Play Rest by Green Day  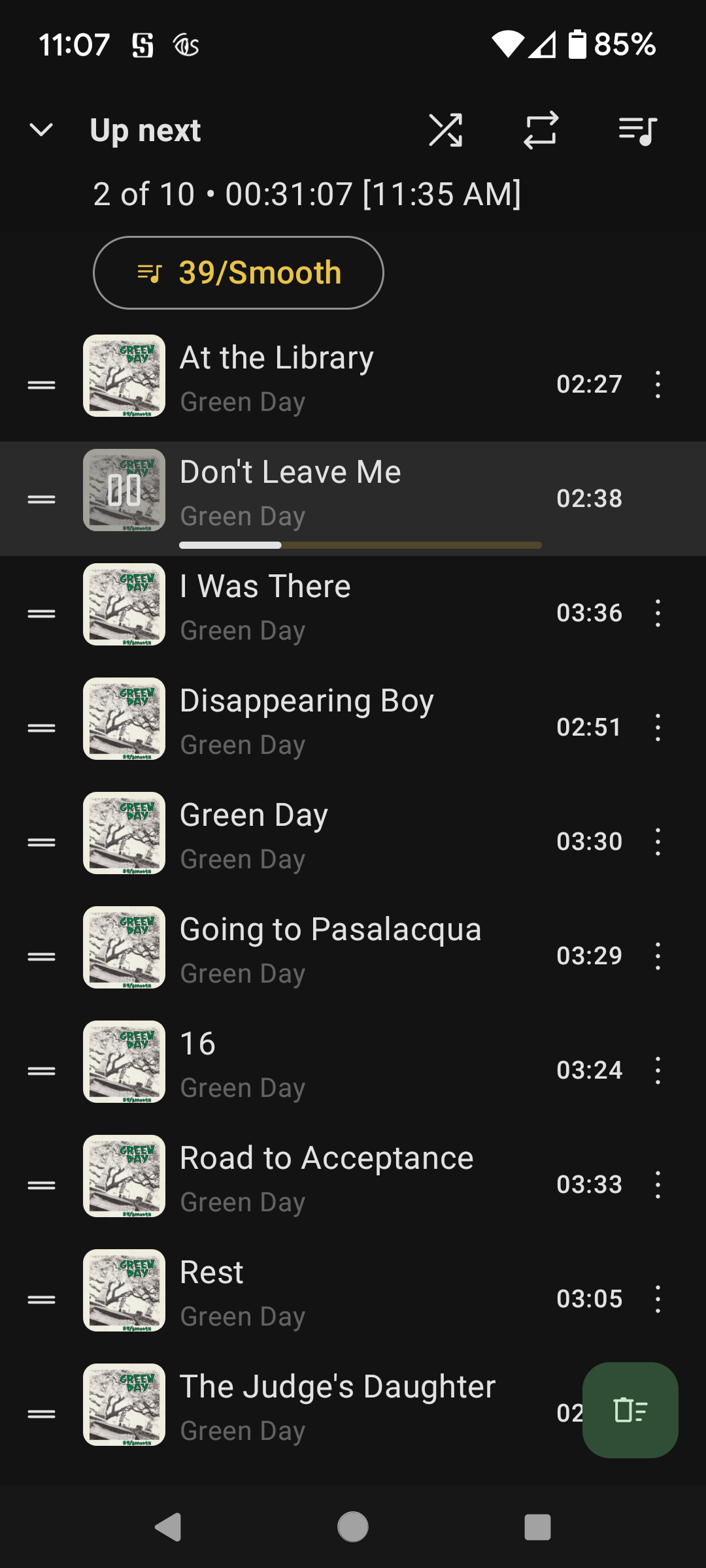(353, 1299)
